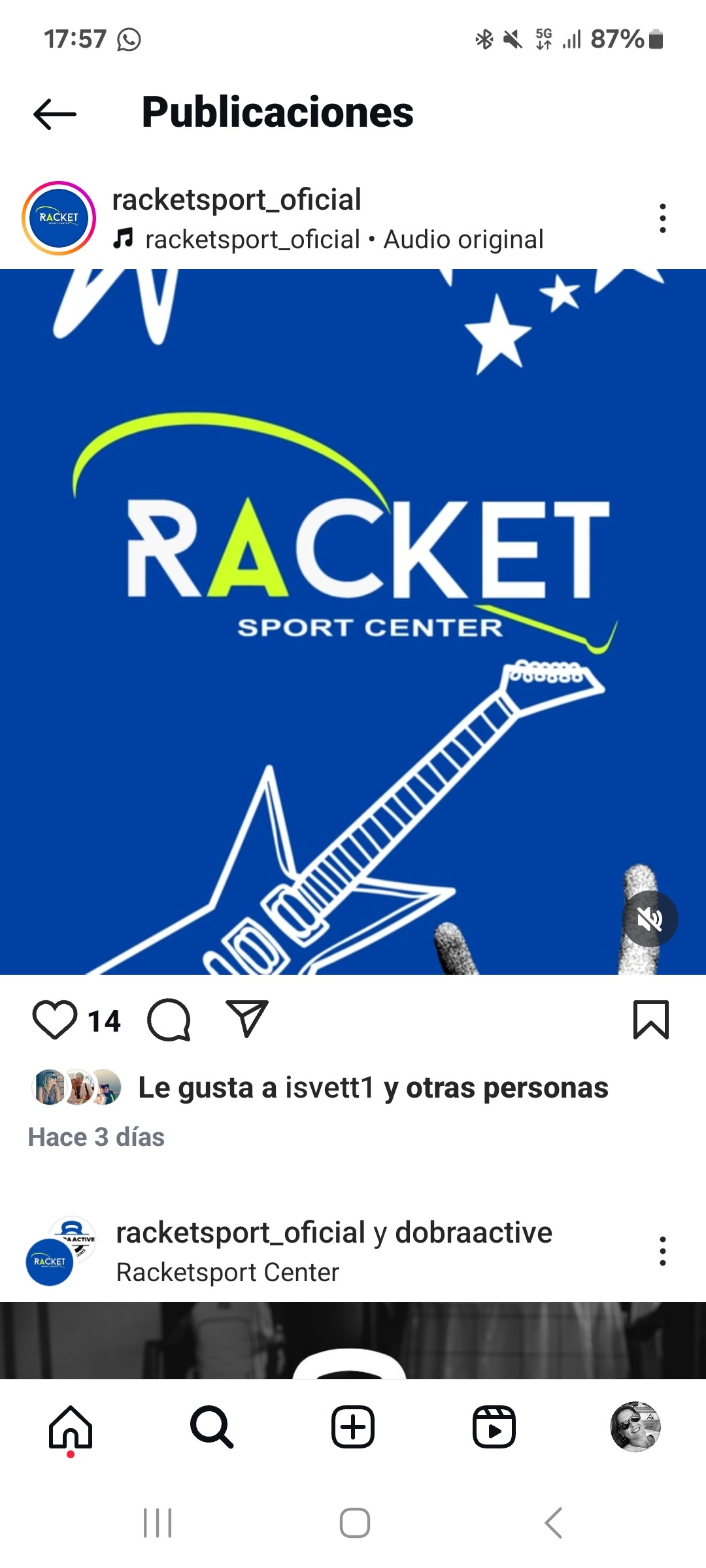Screen dimensions: 706x1568
Task: Tap the system recent apps button
Action: [158, 1523]
